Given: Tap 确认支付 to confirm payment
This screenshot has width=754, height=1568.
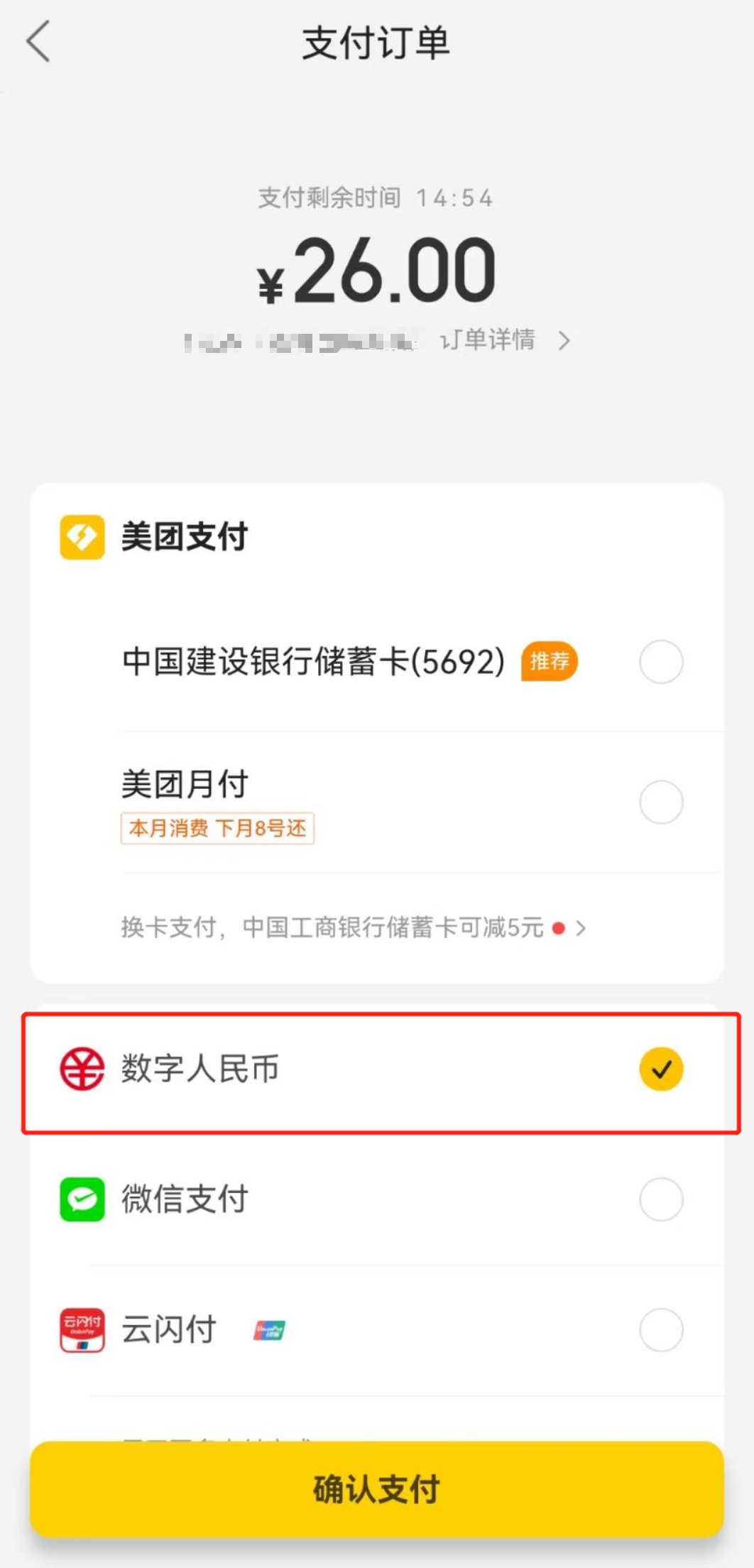Looking at the screenshot, I should [x=377, y=1488].
